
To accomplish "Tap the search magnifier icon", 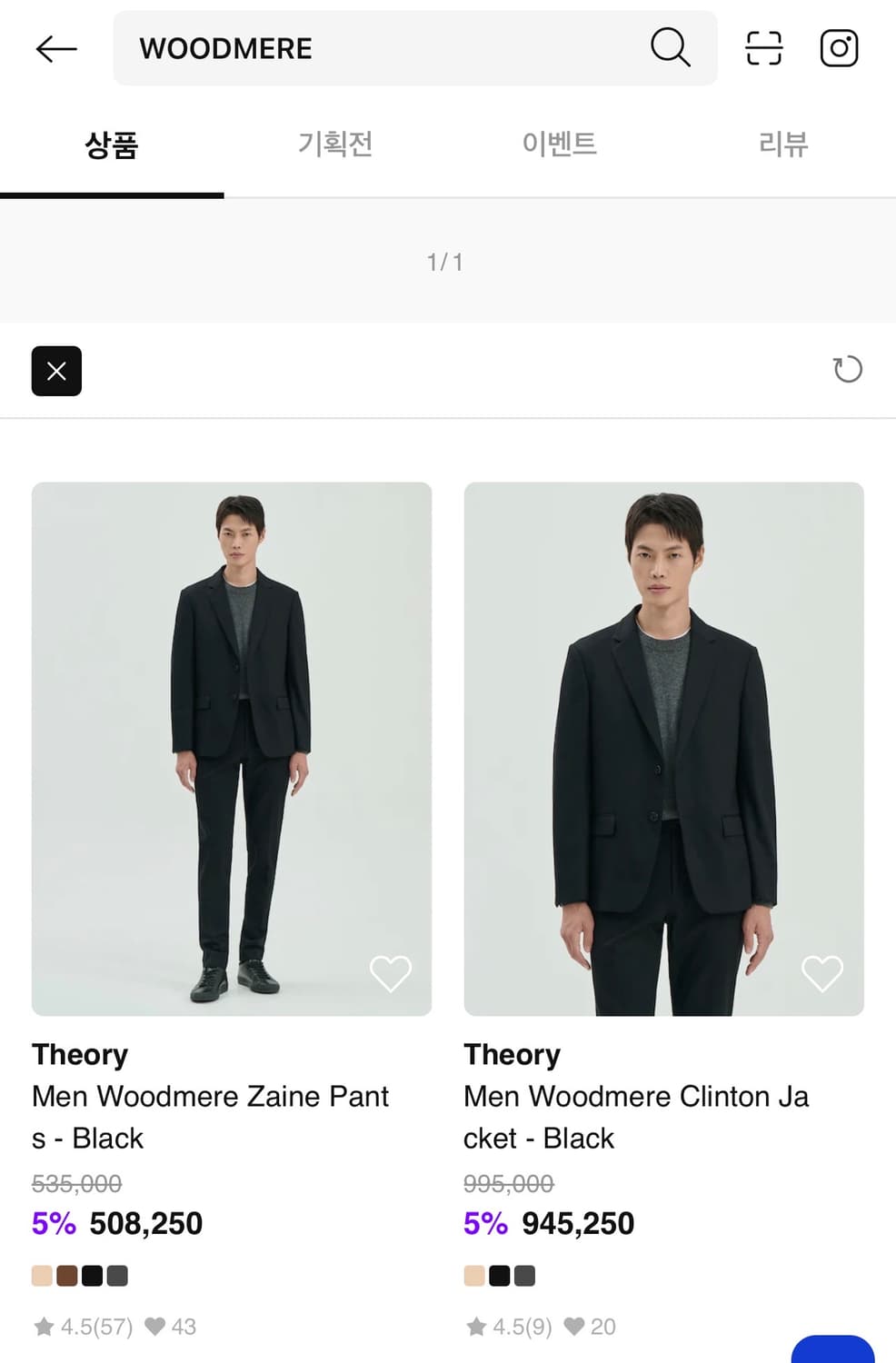I will pos(670,48).
